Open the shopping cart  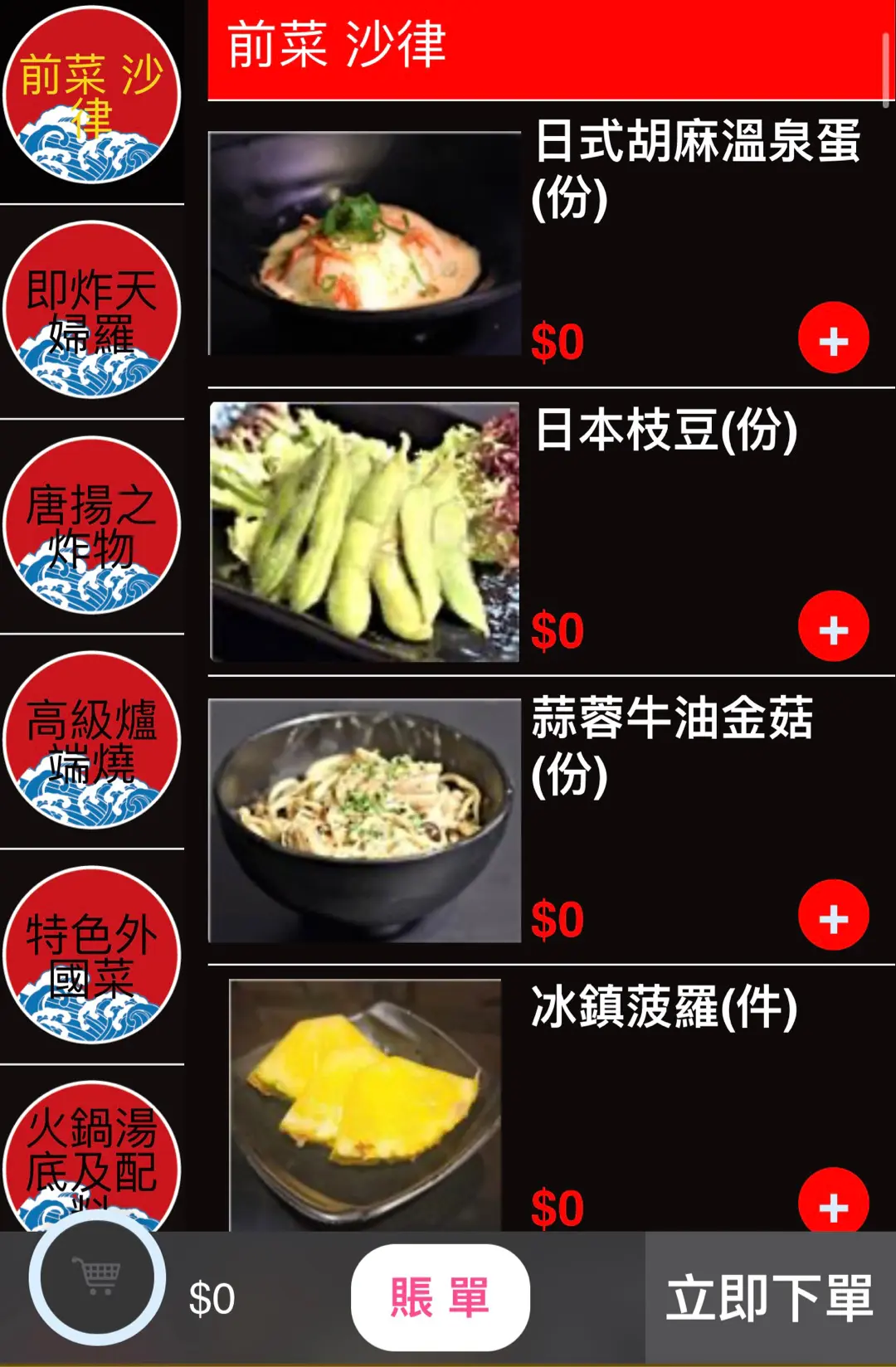(97, 1278)
